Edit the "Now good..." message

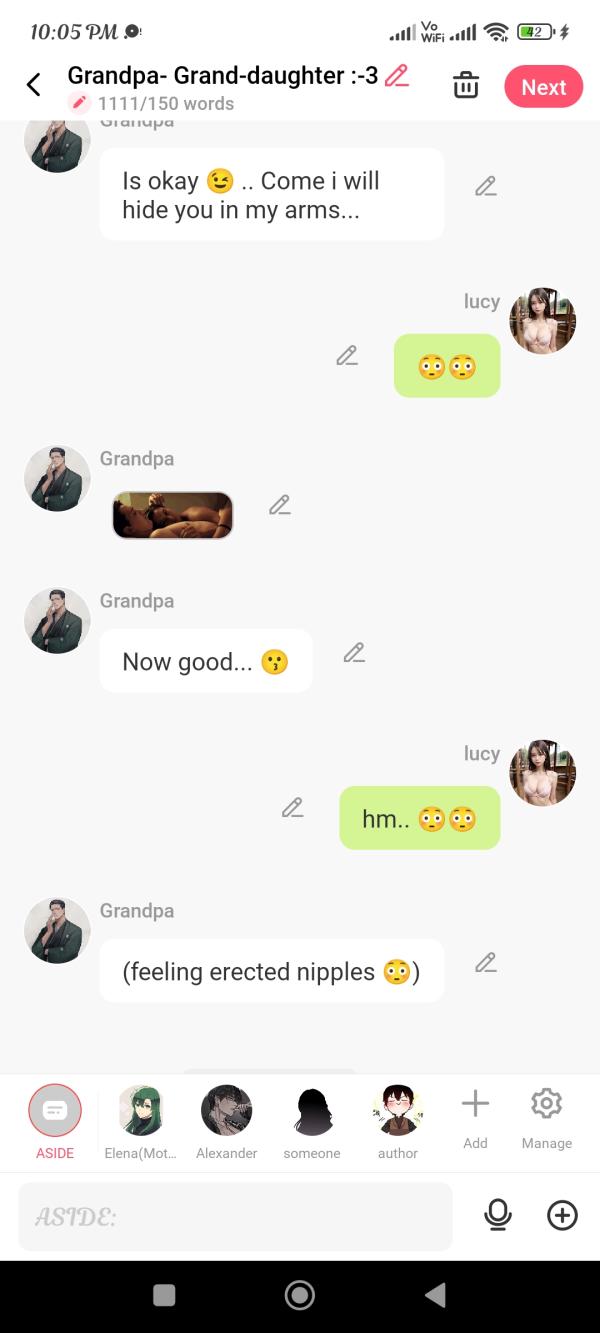point(354,653)
